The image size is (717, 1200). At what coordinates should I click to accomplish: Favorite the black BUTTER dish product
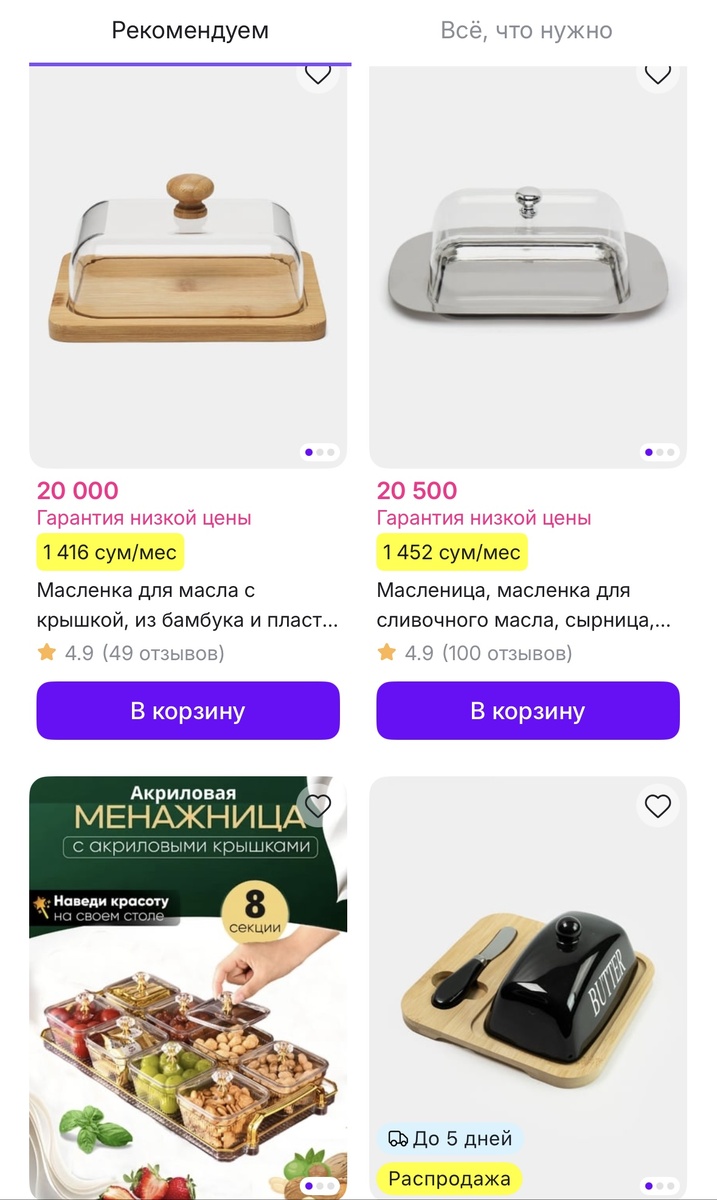point(658,805)
